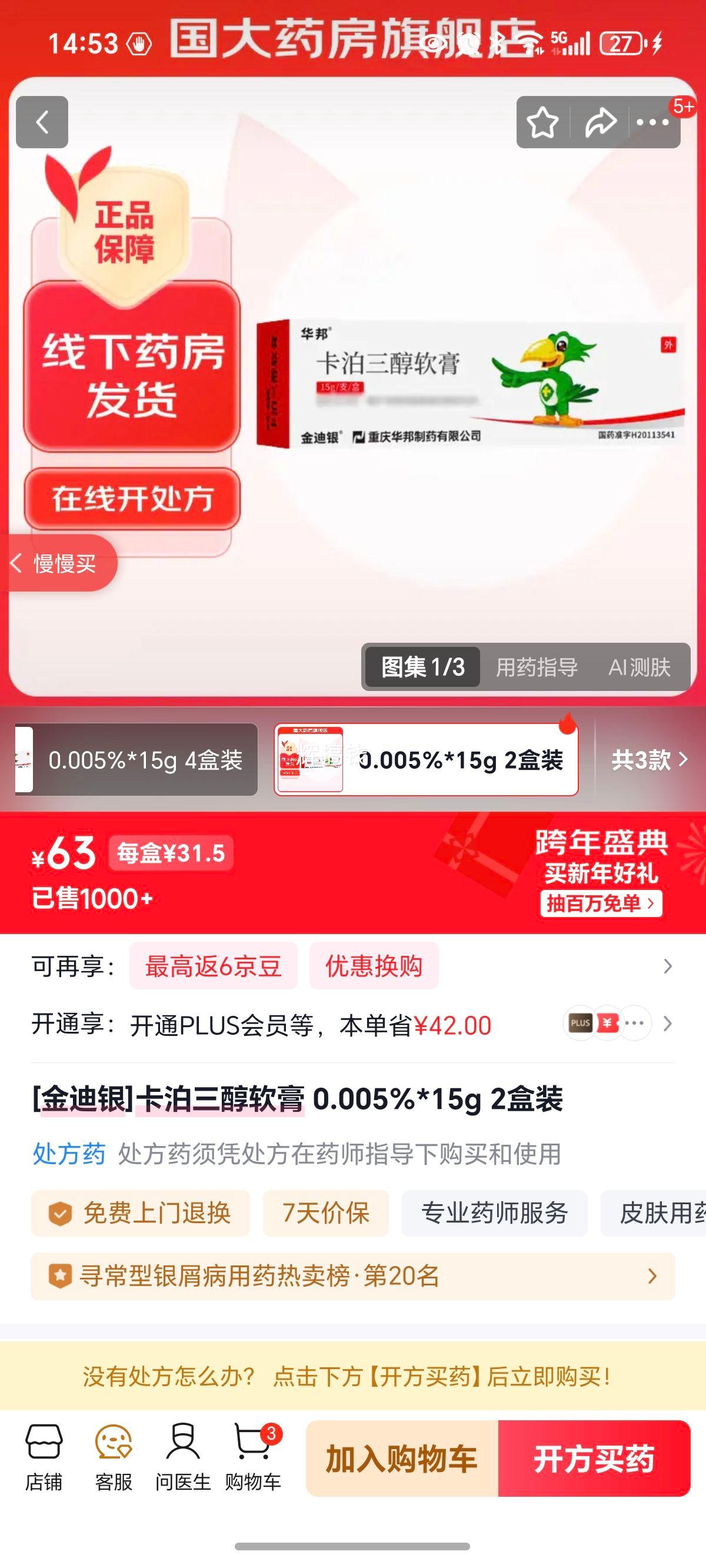Image resolution: width=706 pixels, height=1568 pixels.
Task: Open the more options ellipsis menu
Action: point(652,122)
